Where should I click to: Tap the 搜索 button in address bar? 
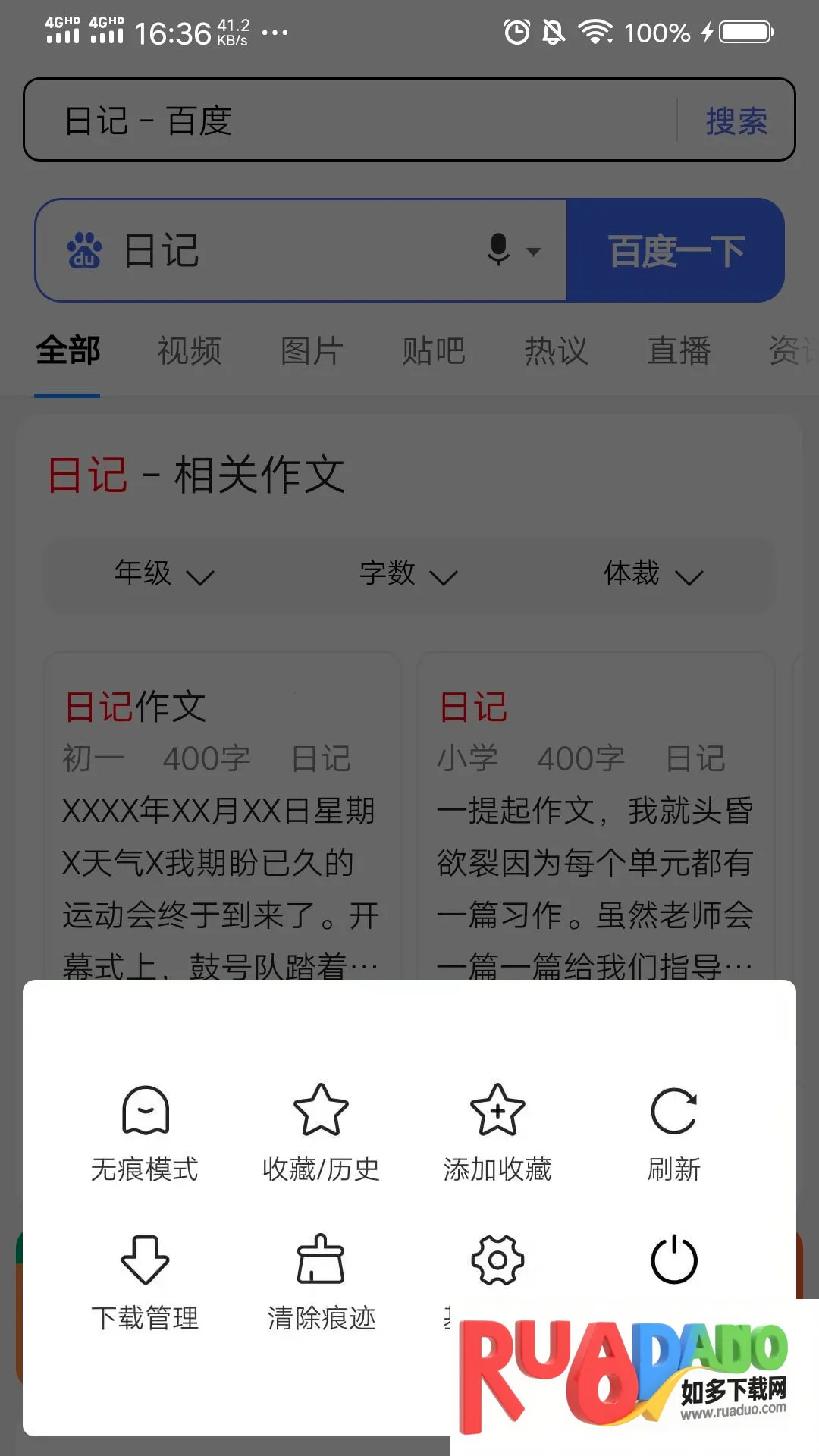coord(736,121)
